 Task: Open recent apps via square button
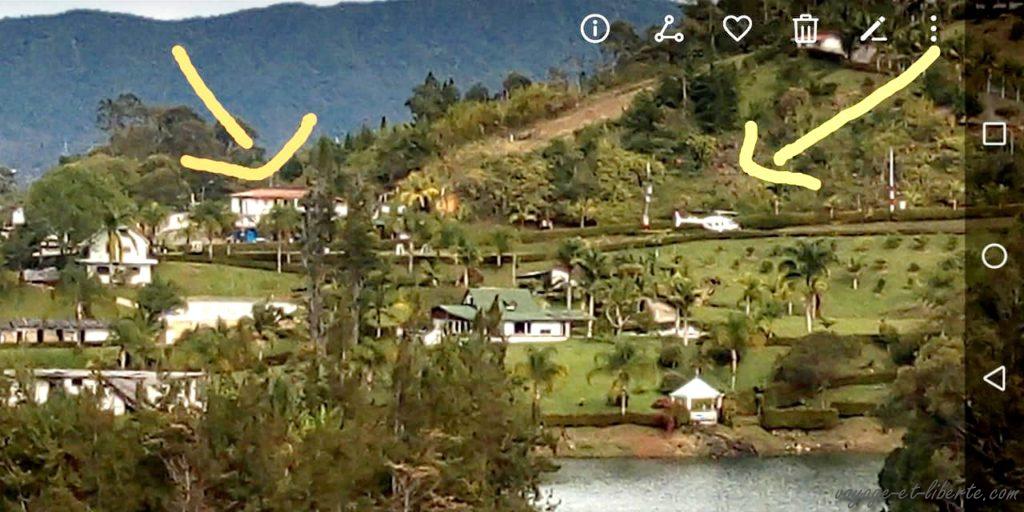[994, 134]
